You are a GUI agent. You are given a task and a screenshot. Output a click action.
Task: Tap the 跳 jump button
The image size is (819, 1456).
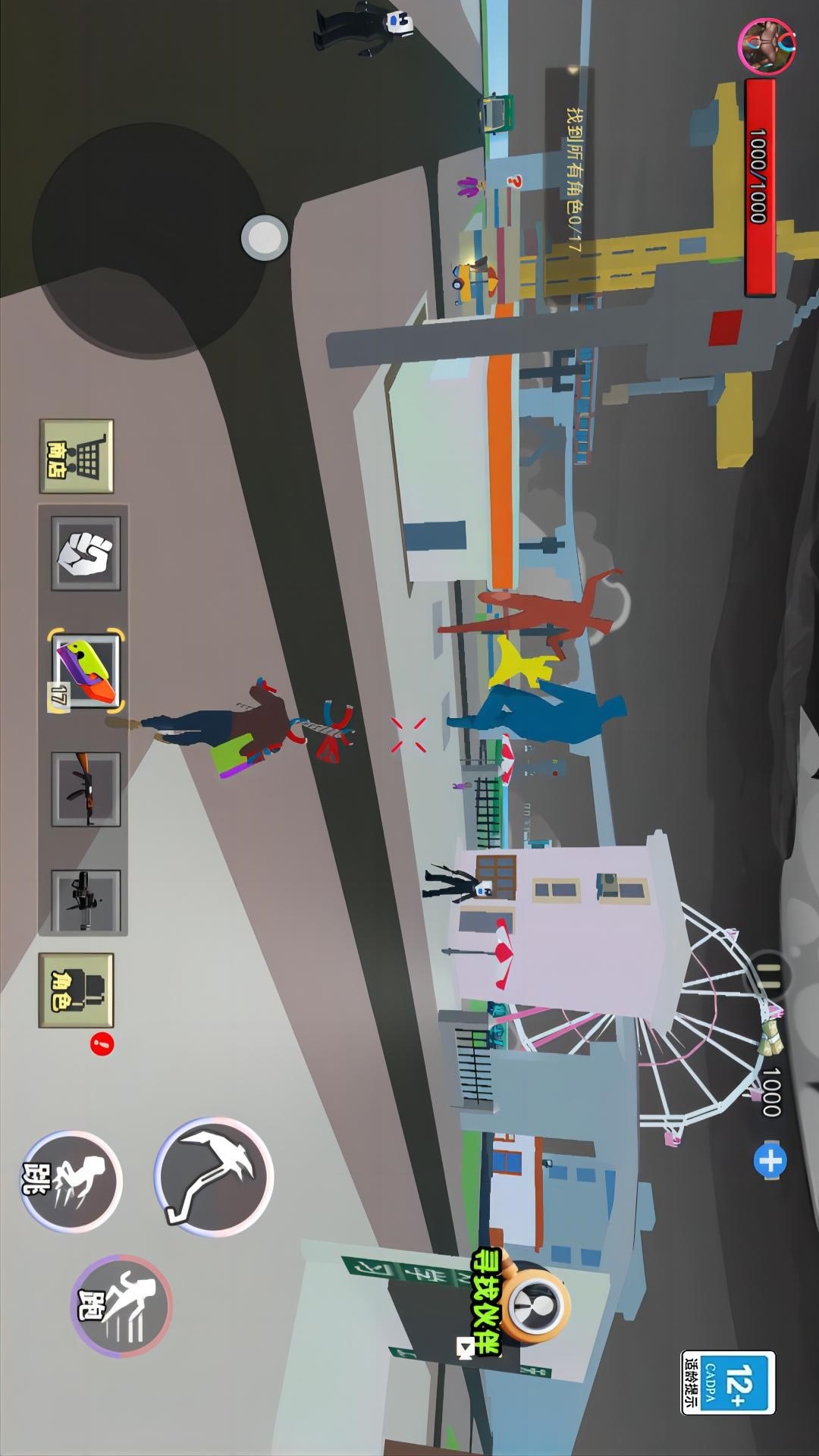pyautogui.click(x=71, y=1181)
